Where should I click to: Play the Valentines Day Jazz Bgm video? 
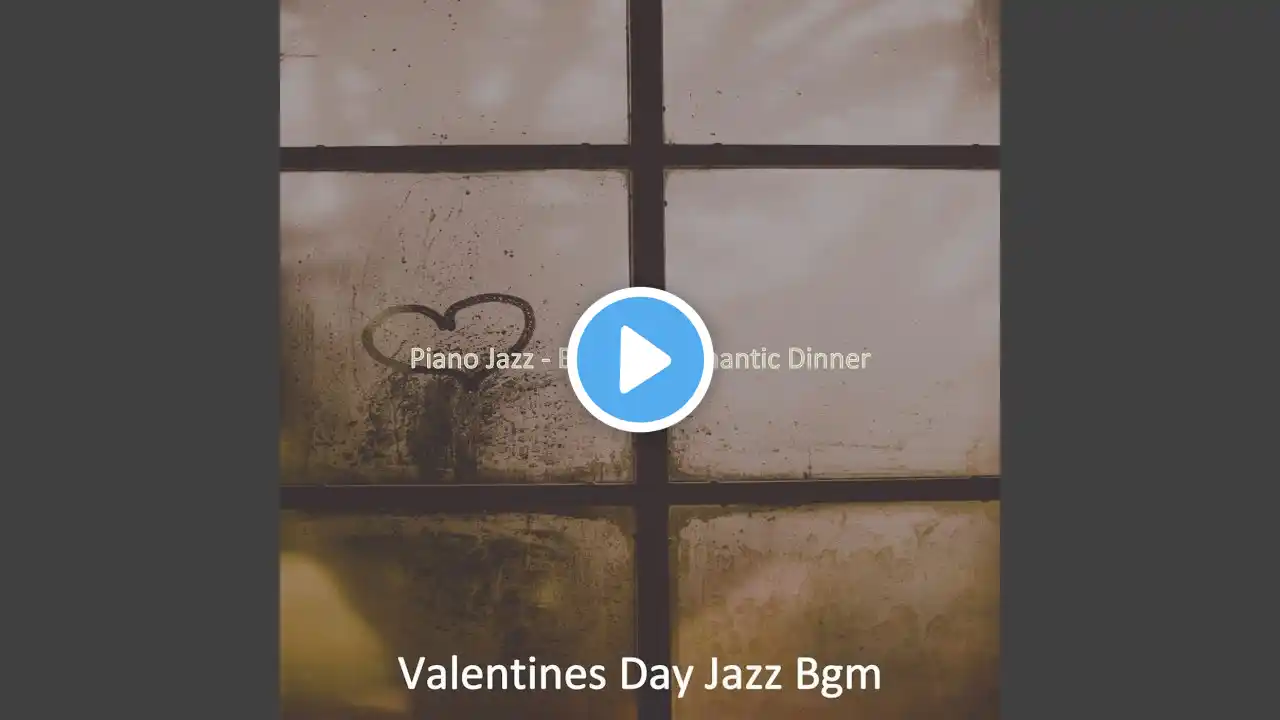coord(640,360)
